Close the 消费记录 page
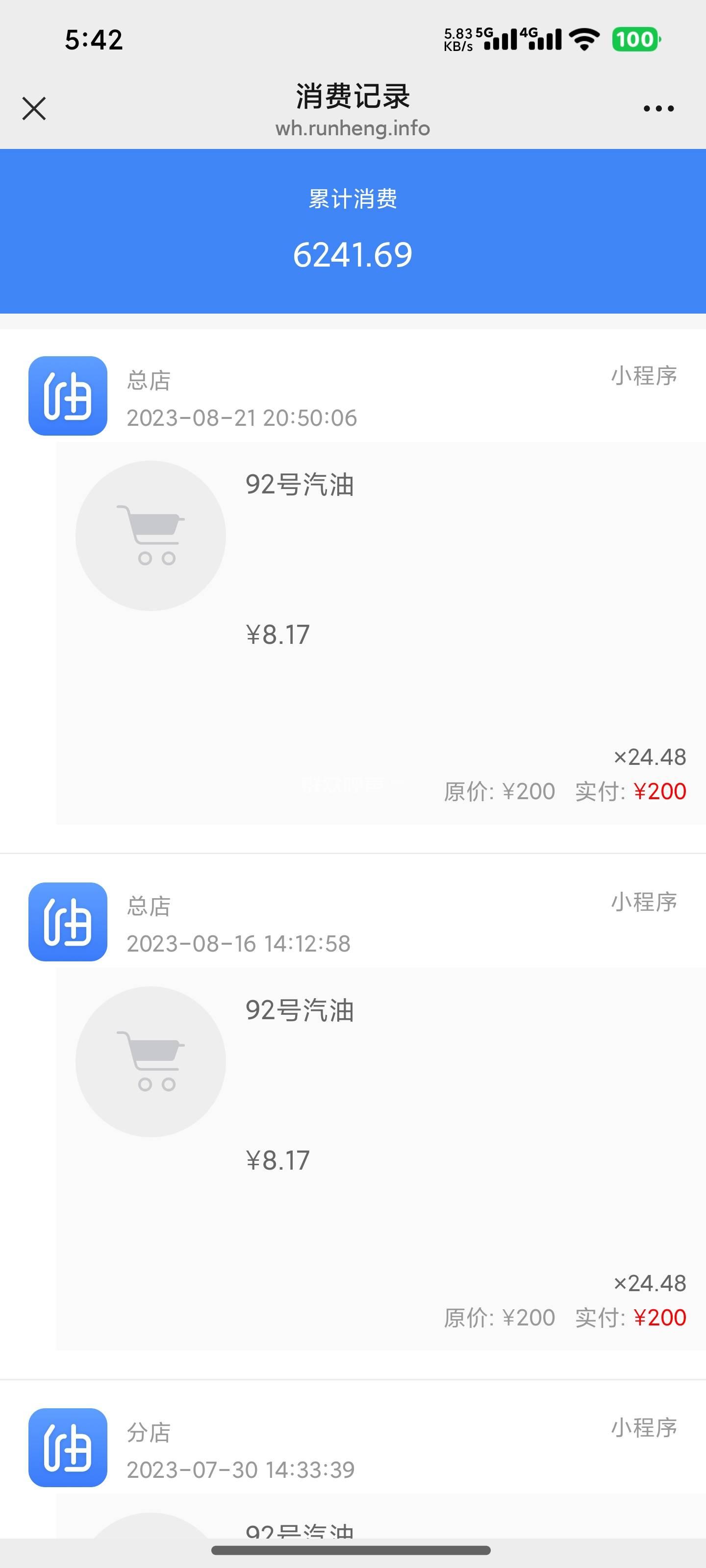The height and width of the screenshot is (1568, 706). (34, 109)
